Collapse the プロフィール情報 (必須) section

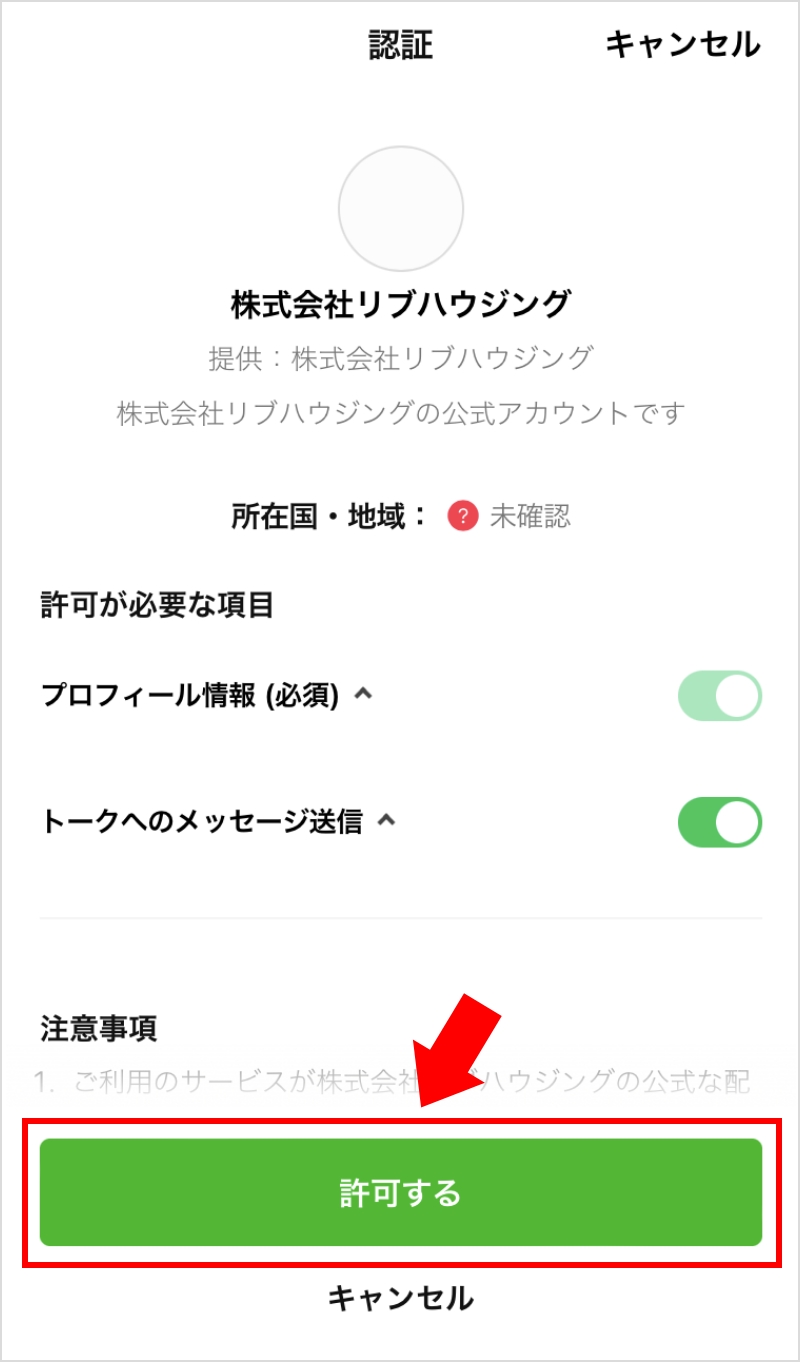click(x=364, y=693)
